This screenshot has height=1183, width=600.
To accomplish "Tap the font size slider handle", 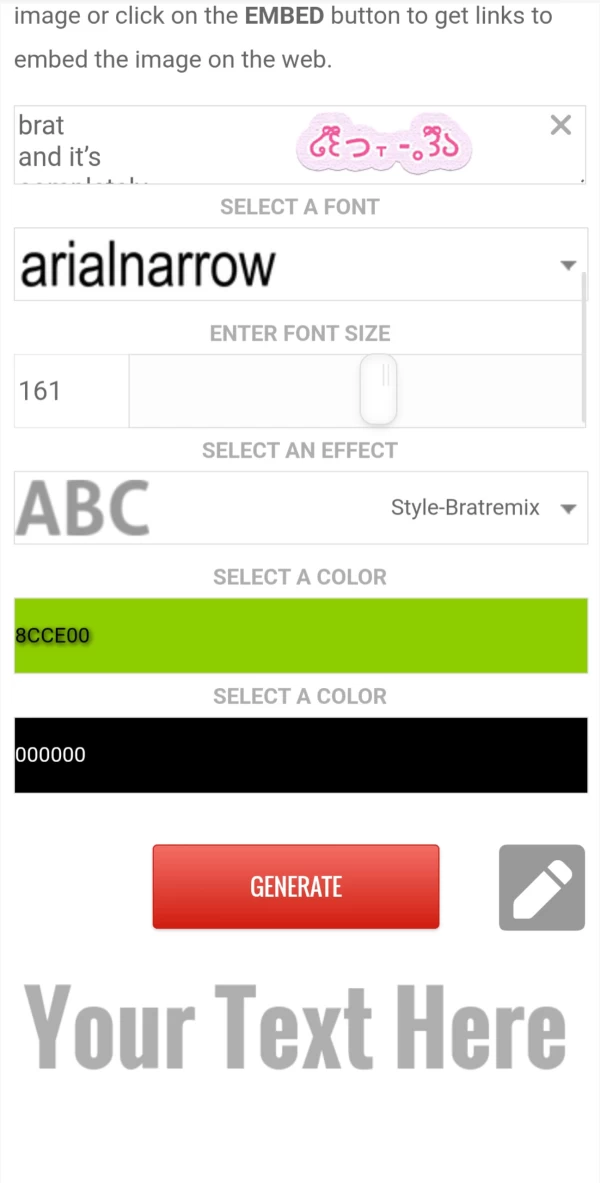I will pyautogui.click(x=379, y=389).
